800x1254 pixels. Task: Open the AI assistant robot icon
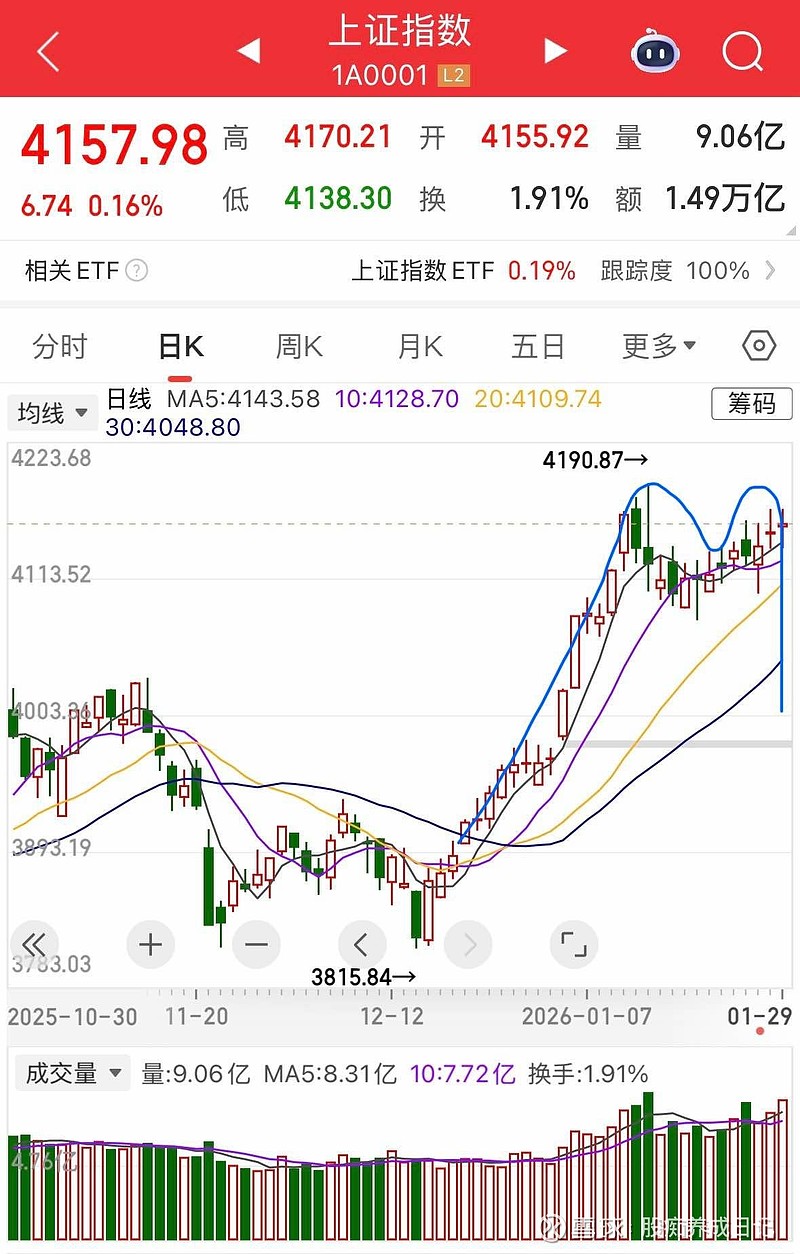point(655,50)
